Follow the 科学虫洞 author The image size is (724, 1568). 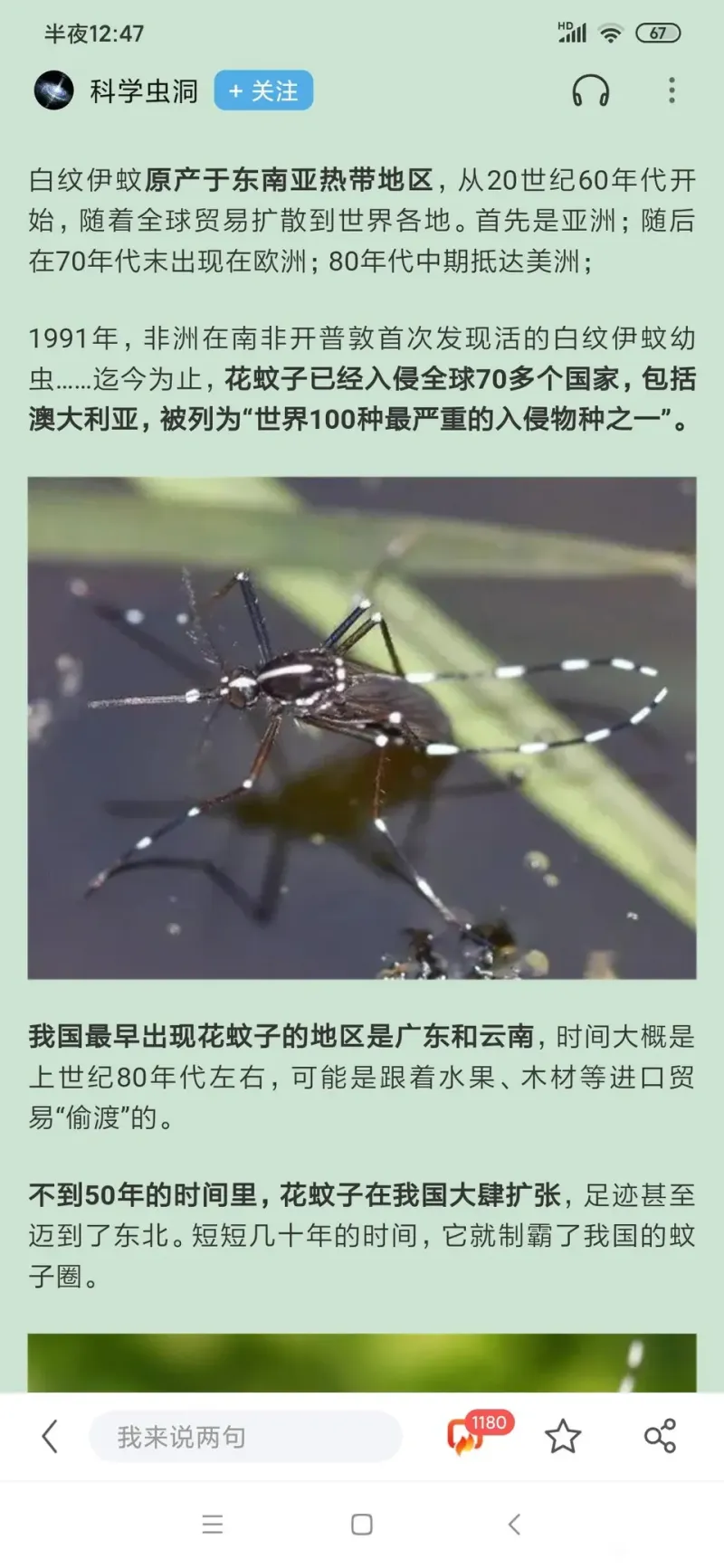pos(263,90)
